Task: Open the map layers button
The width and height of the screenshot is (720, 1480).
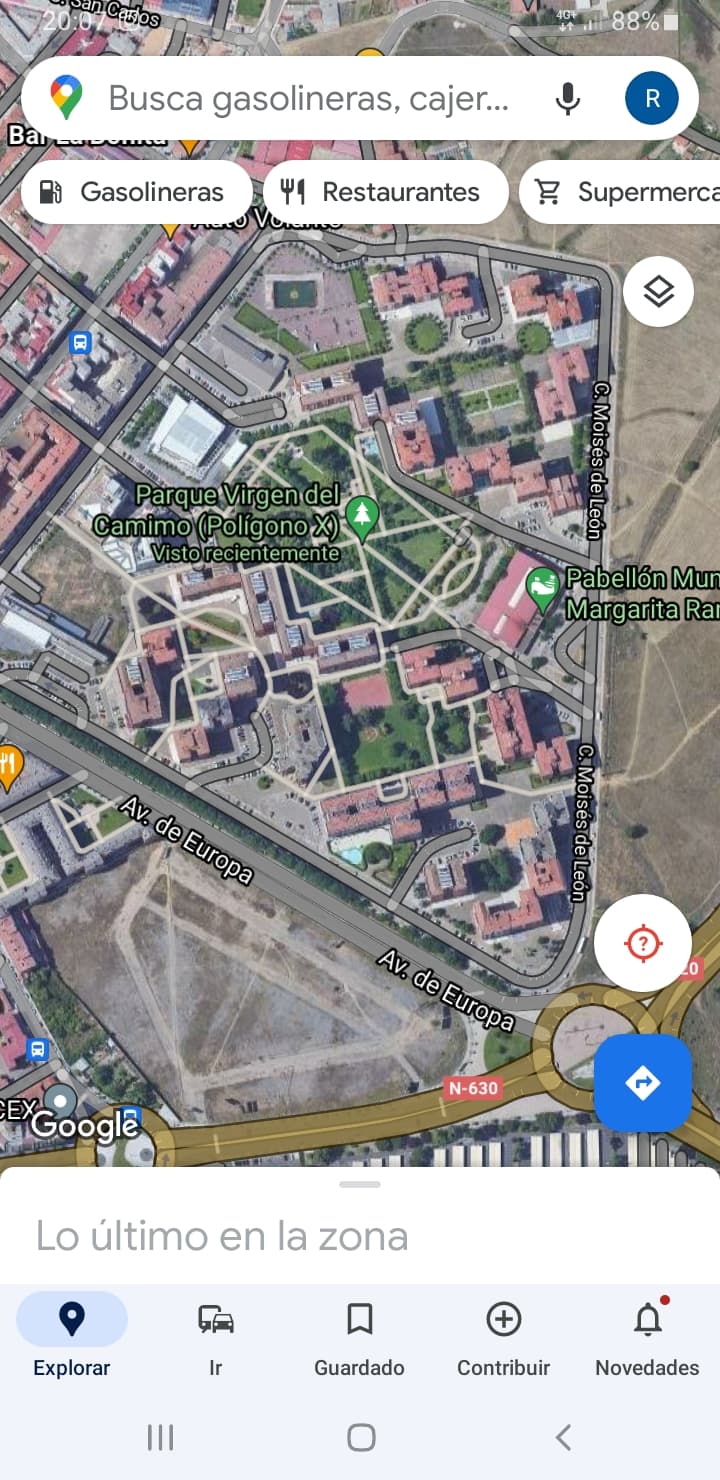Action: 658,292
